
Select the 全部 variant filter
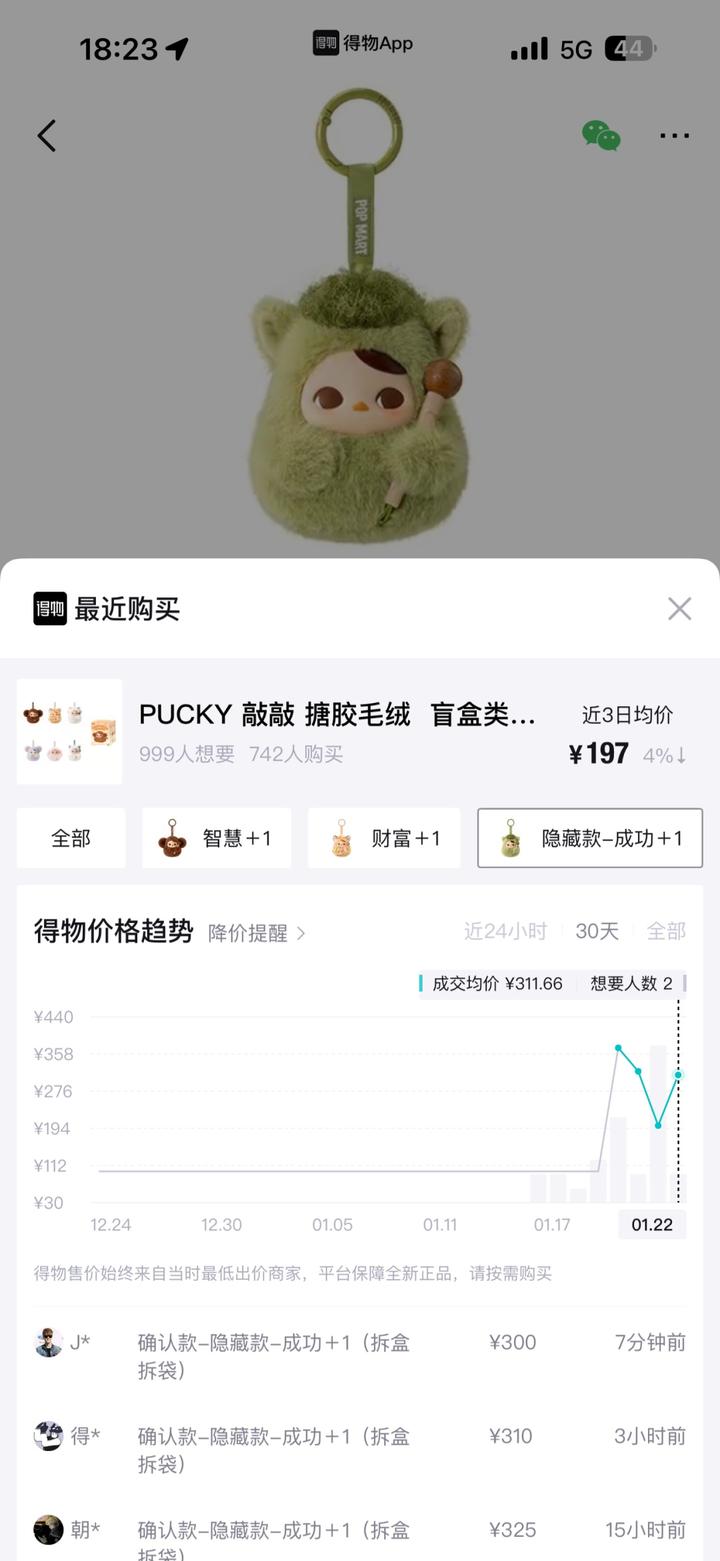71,838
